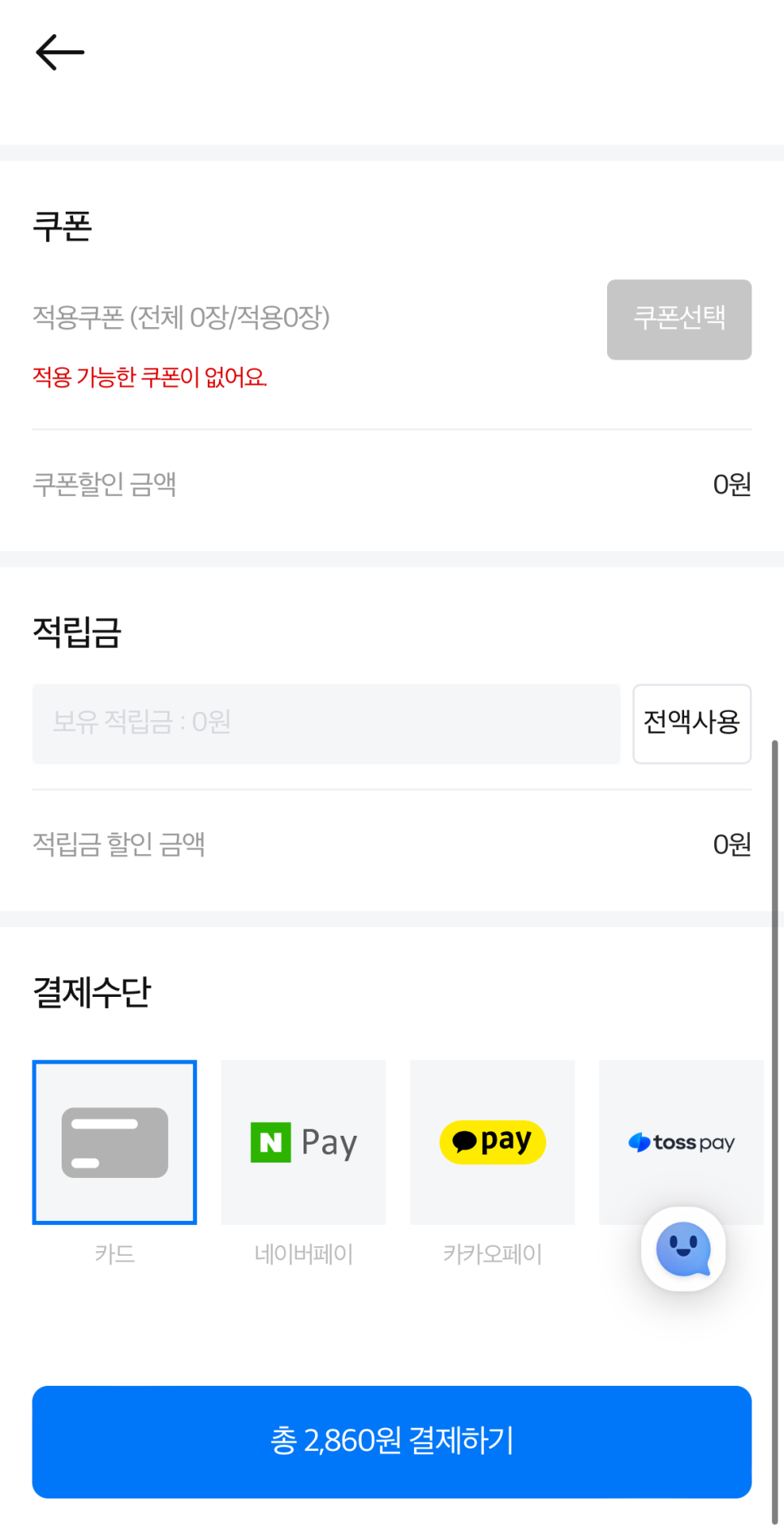Screen dimensions: 784x1536
Task: Select 카드 as payment method
Action: click(114, 1141)
